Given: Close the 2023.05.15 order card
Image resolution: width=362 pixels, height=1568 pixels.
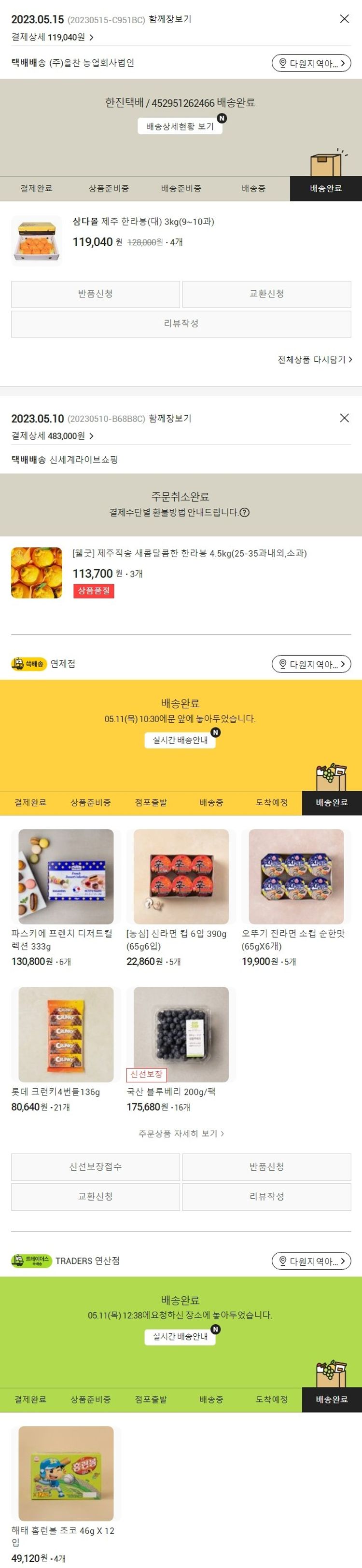Looking at the screenshot, I should coord(344,19).
